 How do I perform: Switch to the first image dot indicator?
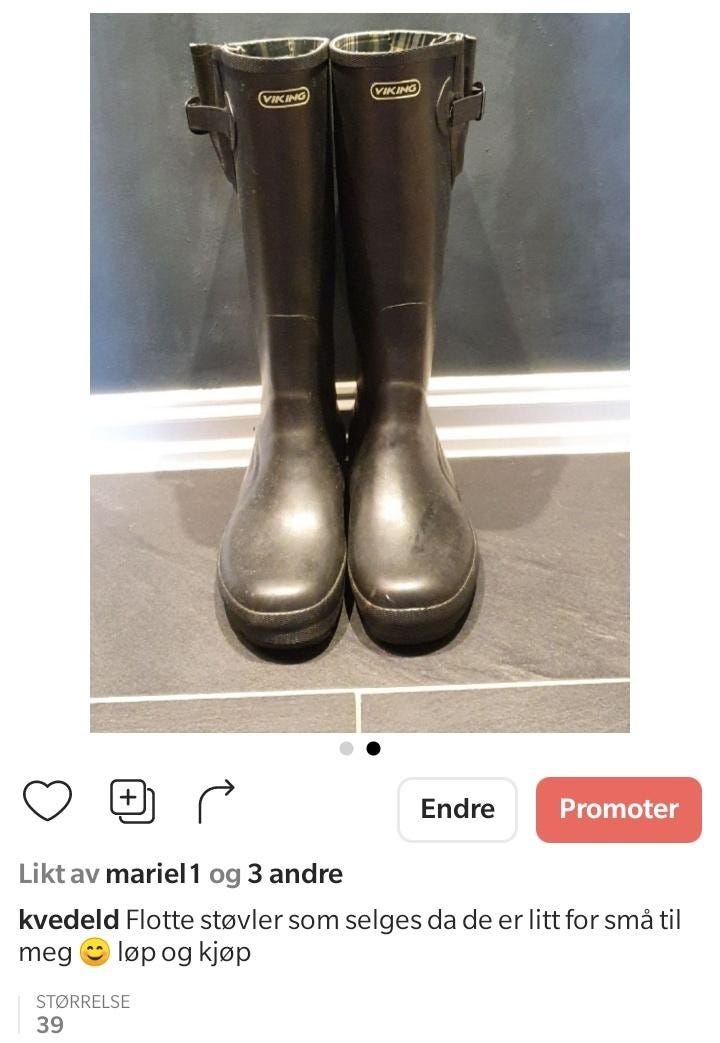[347, 748]
